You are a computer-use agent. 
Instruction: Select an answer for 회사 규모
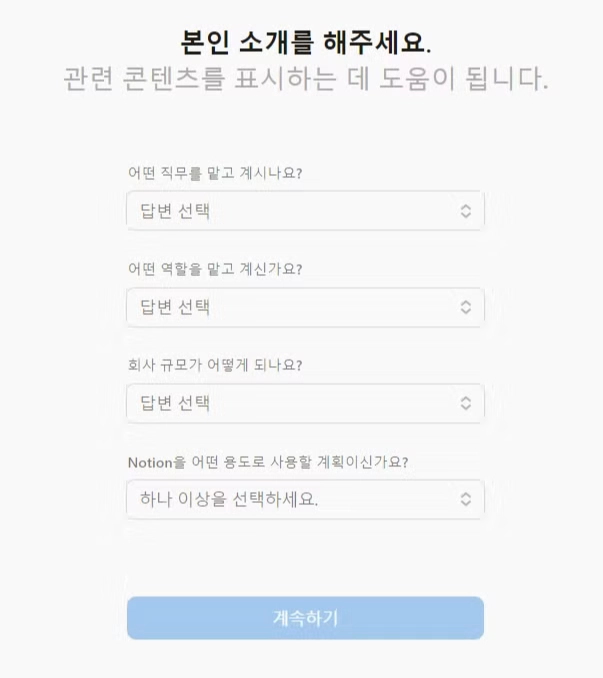[305, 403]
